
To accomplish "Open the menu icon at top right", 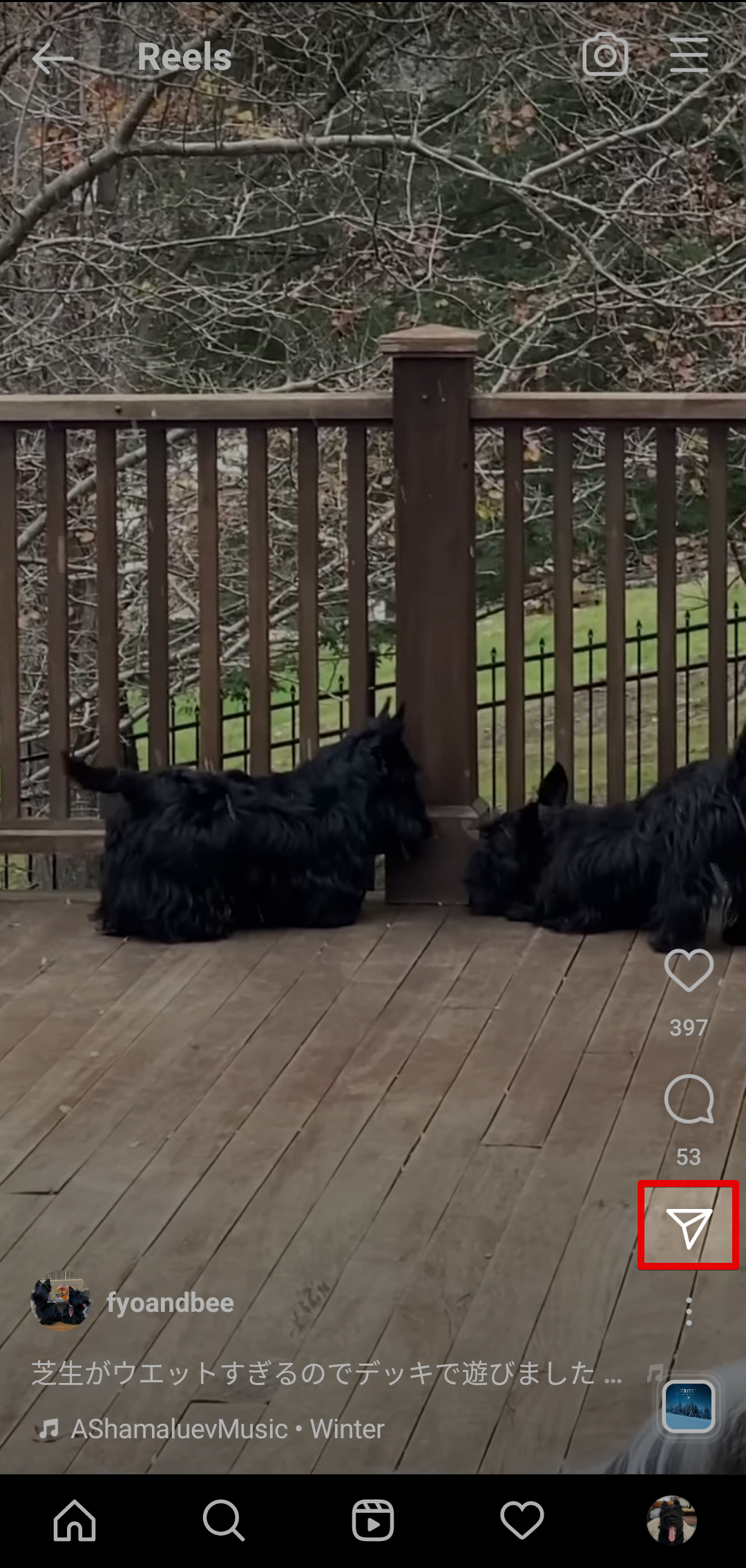I will click(x=689, y=55).
